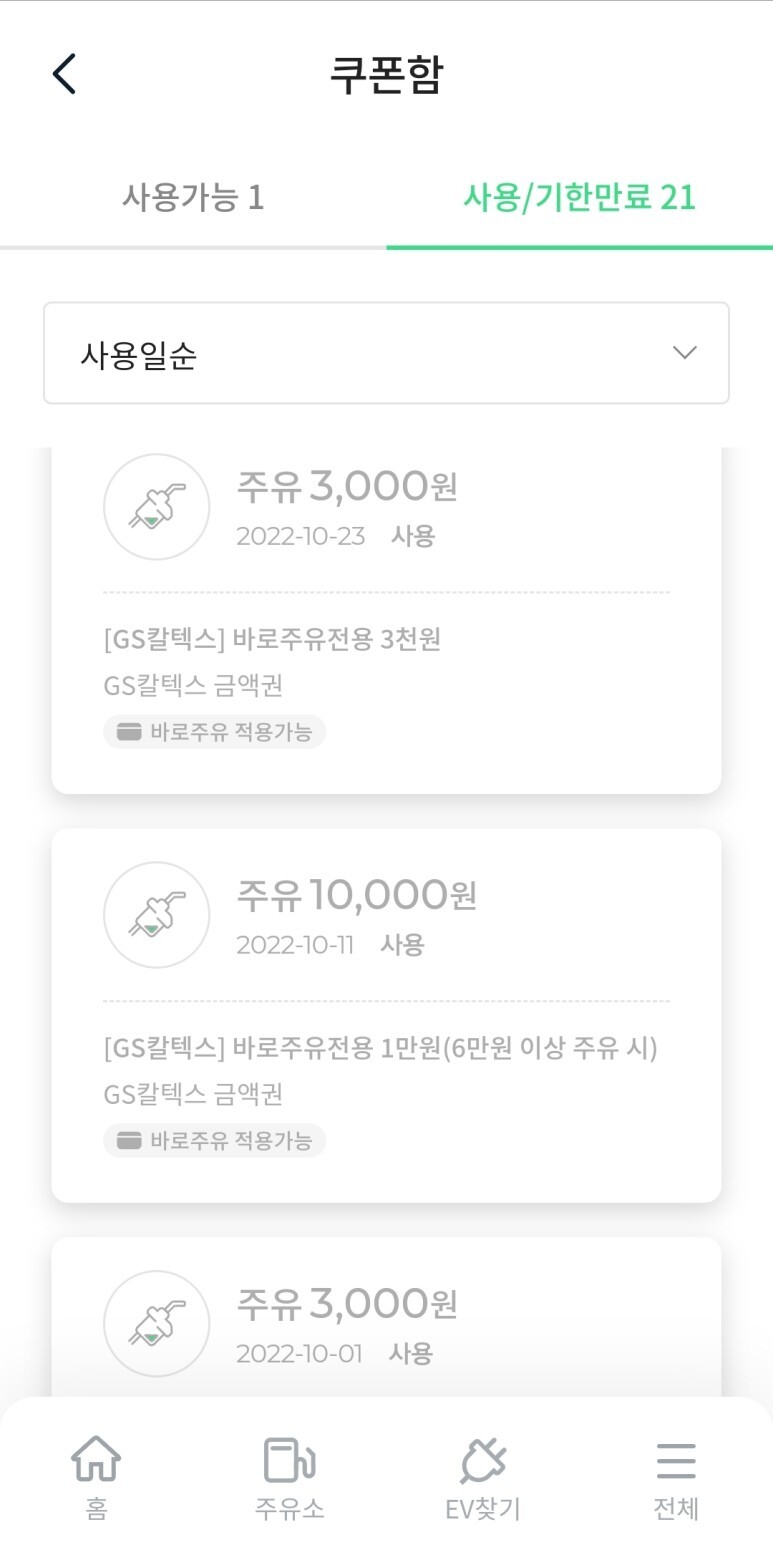The height and width of the screenshot is (1560, 773).
Task: Open the 전체 menu tab
Action: point(676,1478)
